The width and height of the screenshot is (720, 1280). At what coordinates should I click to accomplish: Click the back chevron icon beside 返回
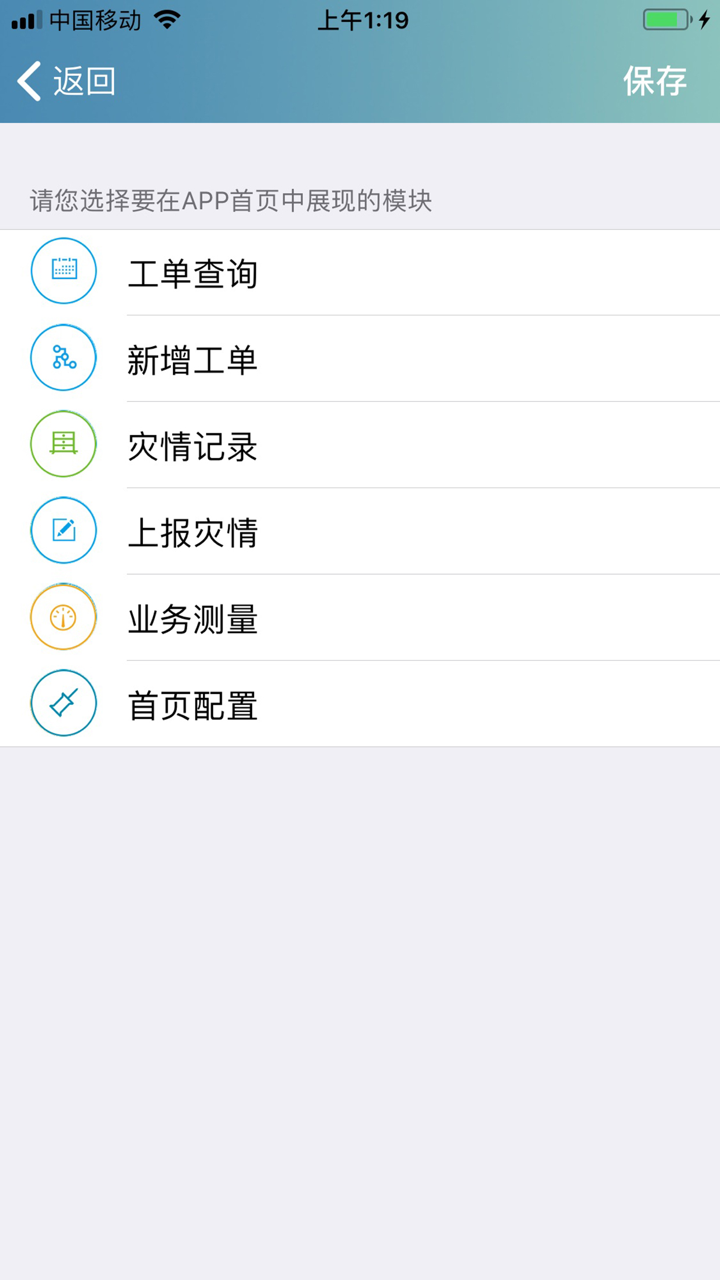tap(27, 81)
